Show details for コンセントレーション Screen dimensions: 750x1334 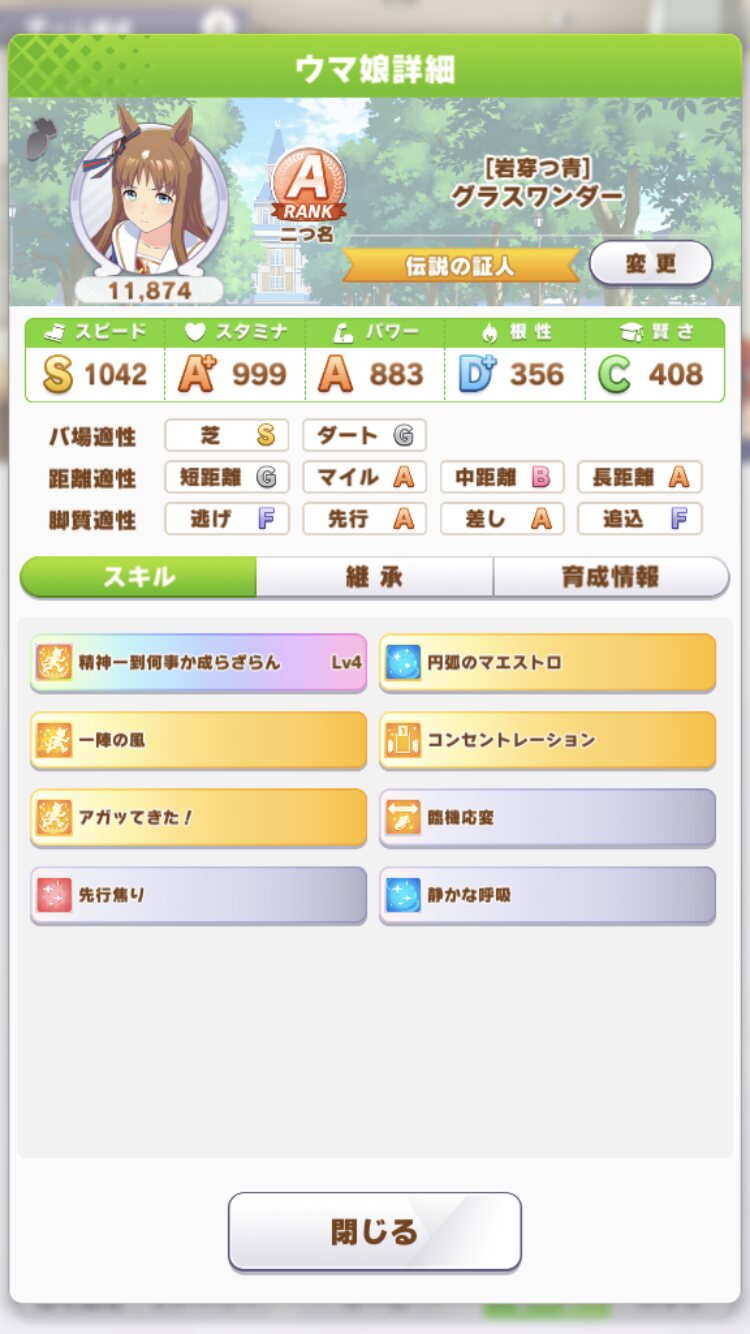(547, 740)
